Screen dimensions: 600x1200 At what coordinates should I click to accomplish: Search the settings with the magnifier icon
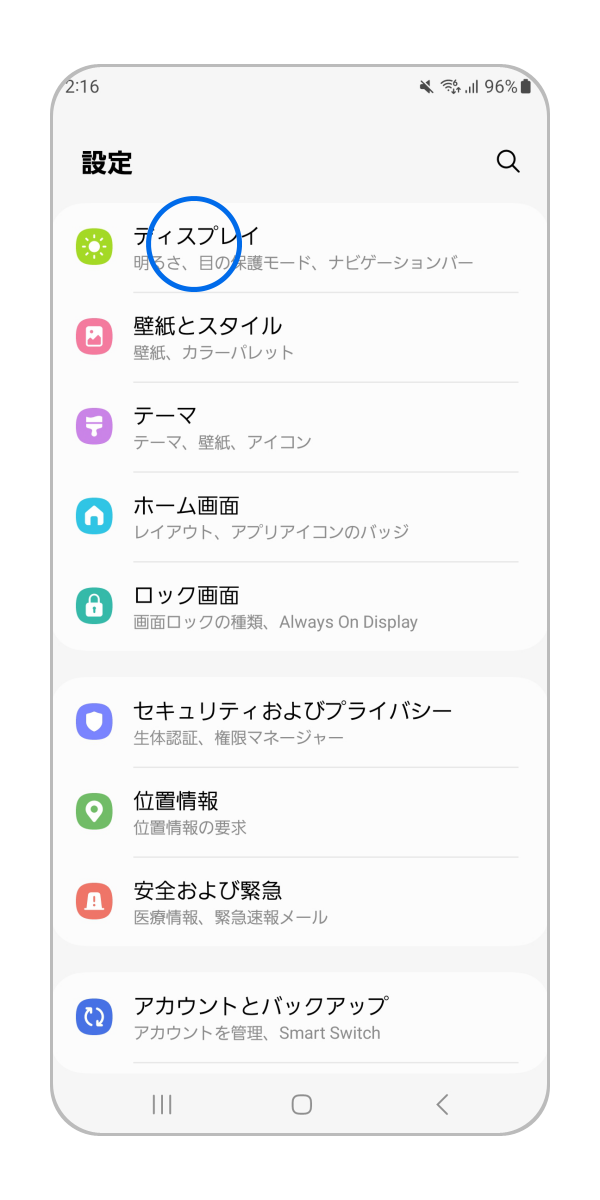pos(508,162)
